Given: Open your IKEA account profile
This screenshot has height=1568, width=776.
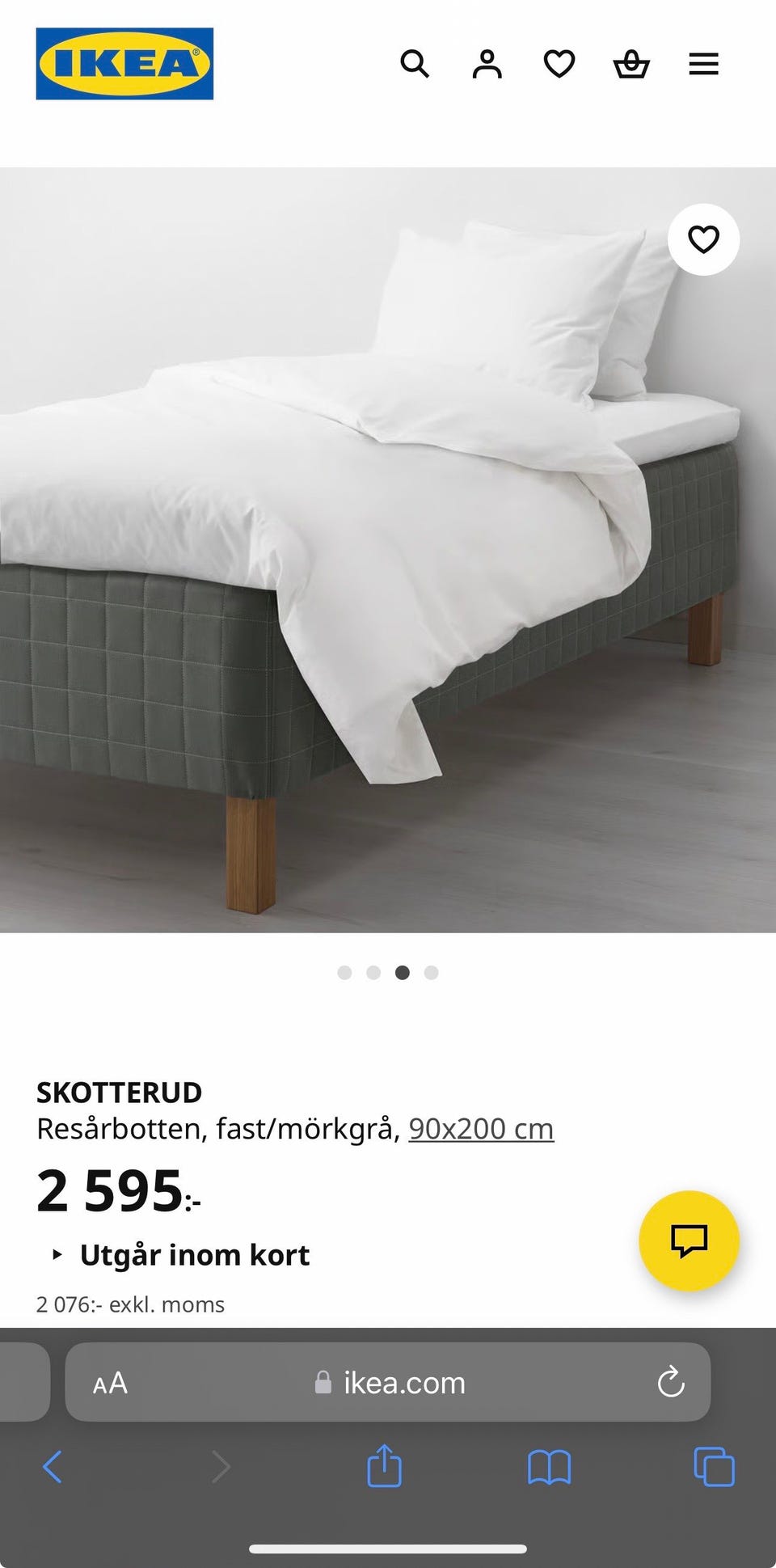Looking at the screenshot, I should (486, 64).
